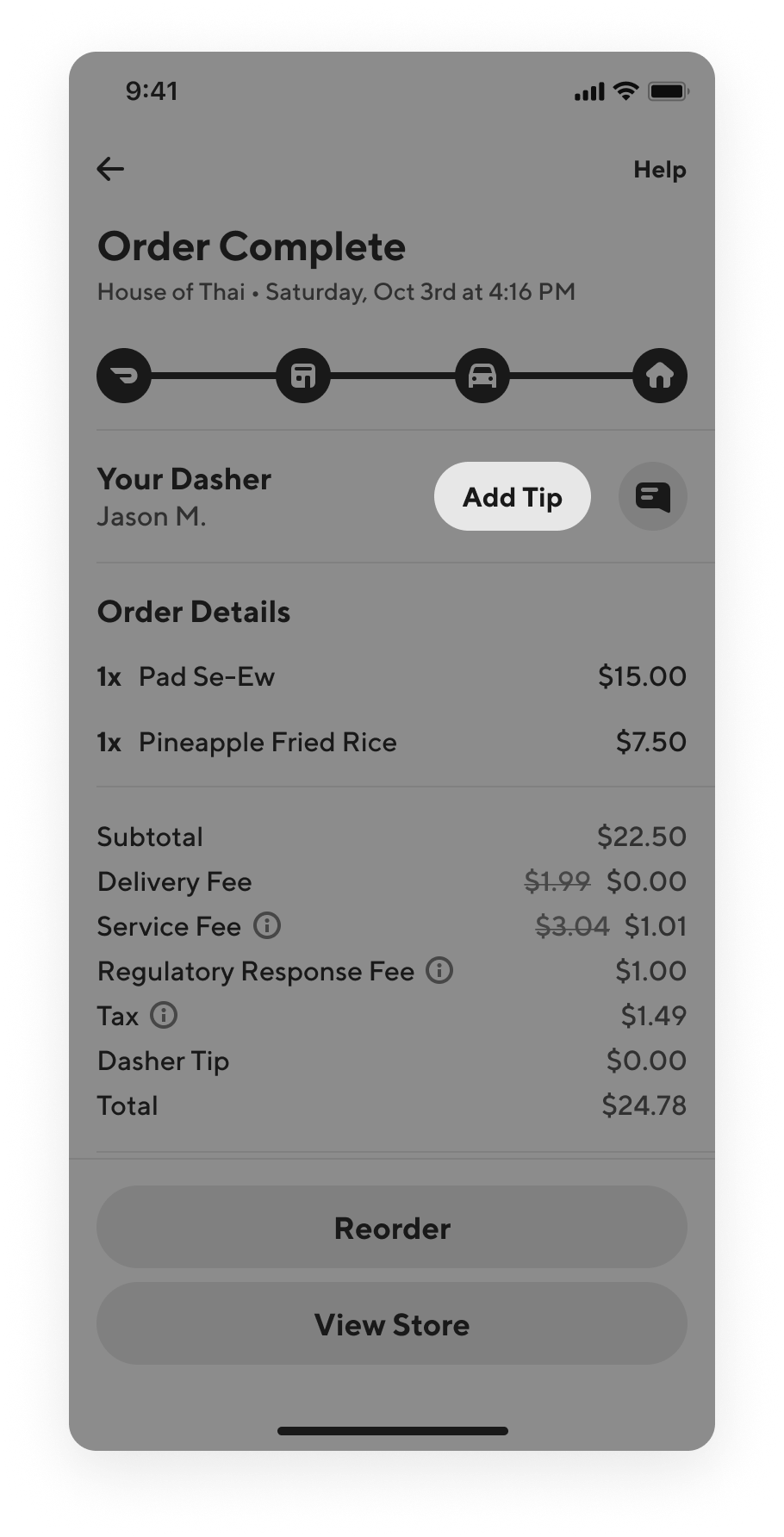View Regulatory Response Fee info
This screenshot has width=784, height=1537.
coord(439,971)
